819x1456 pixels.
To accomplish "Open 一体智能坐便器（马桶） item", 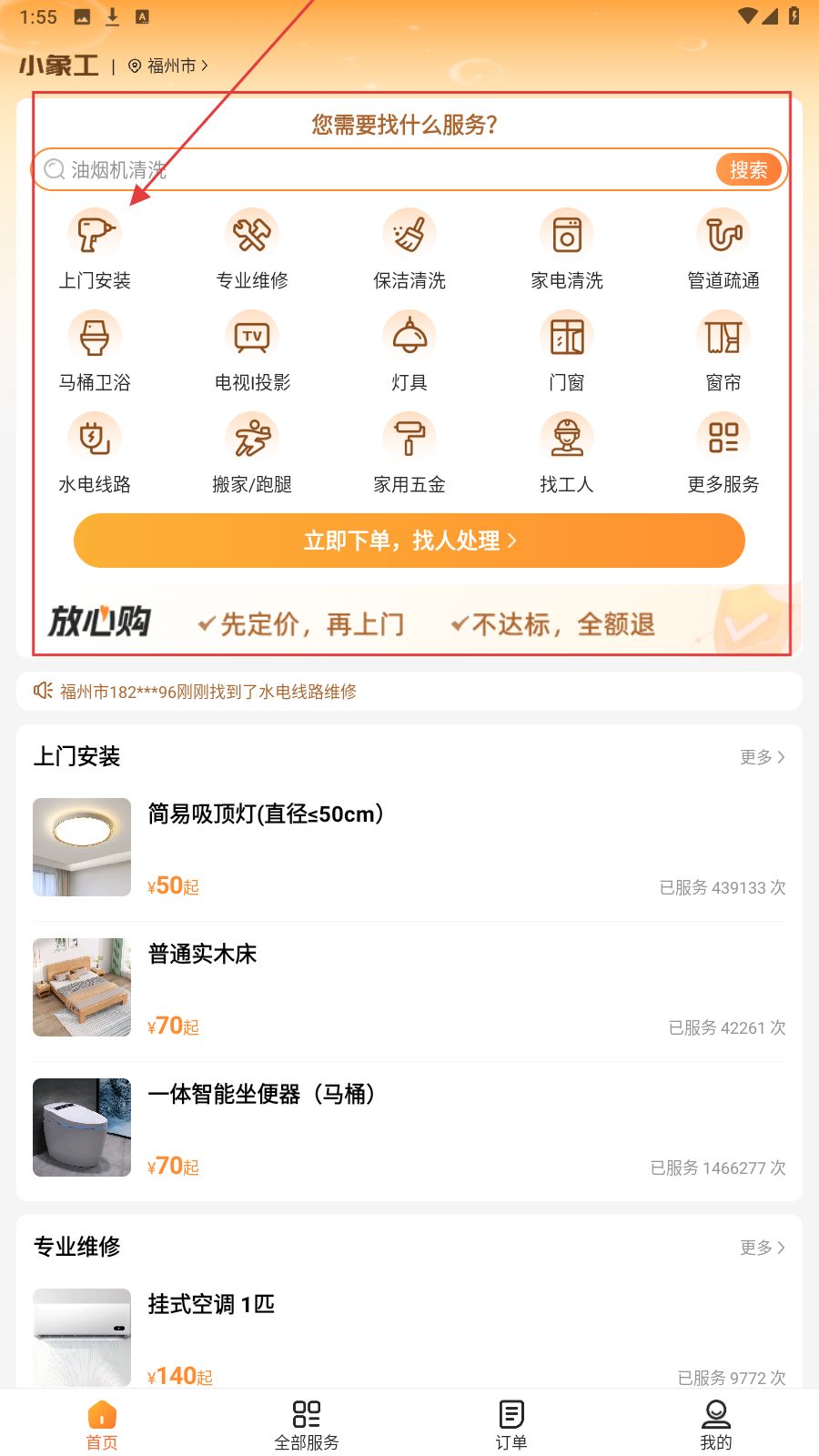I will point(409,1128).
